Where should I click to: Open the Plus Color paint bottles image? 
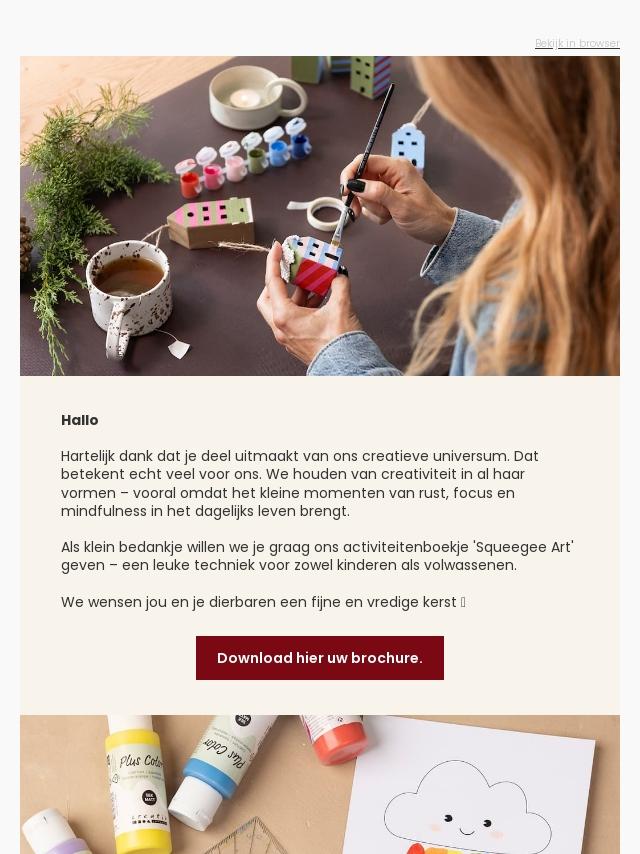click(320, 784)
